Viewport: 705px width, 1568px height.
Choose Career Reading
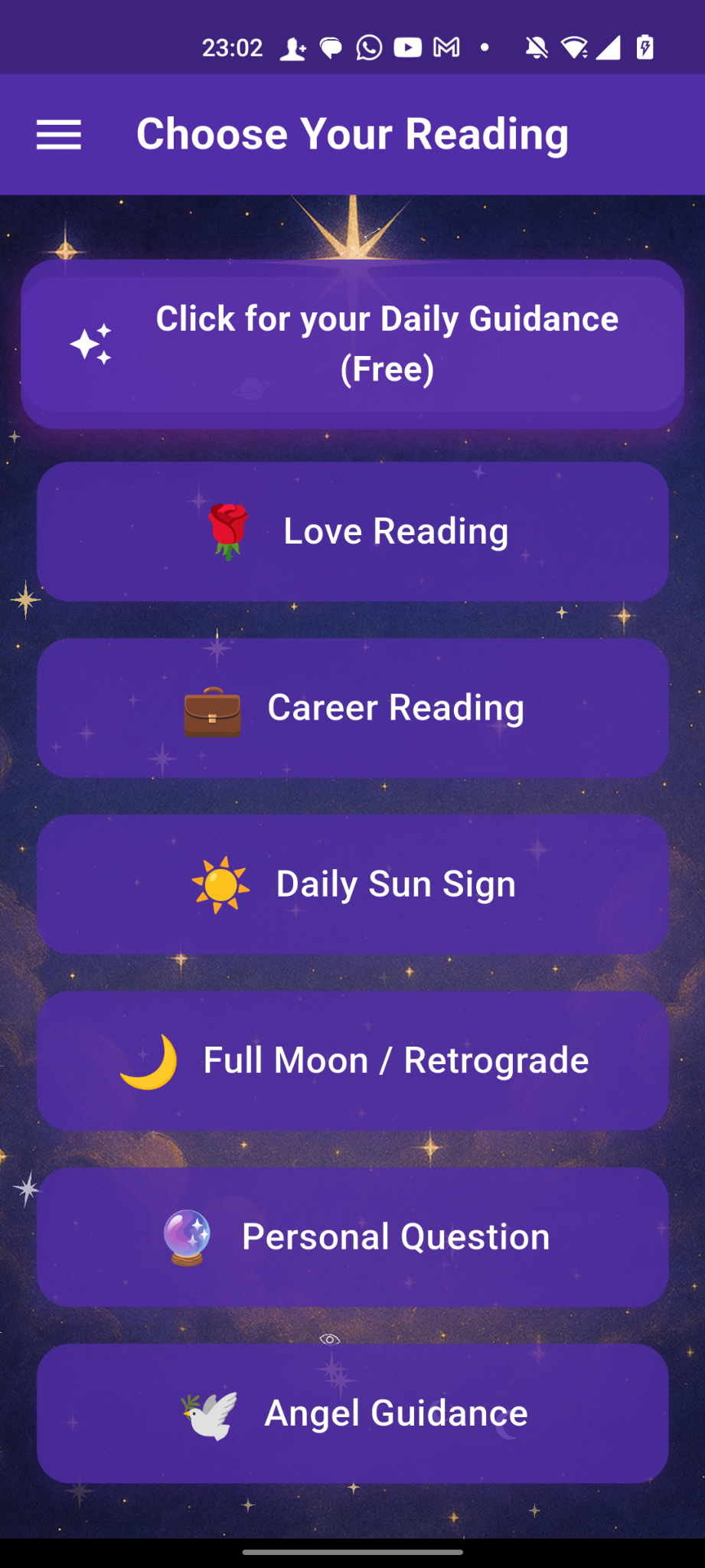click(x=352, y=708)
